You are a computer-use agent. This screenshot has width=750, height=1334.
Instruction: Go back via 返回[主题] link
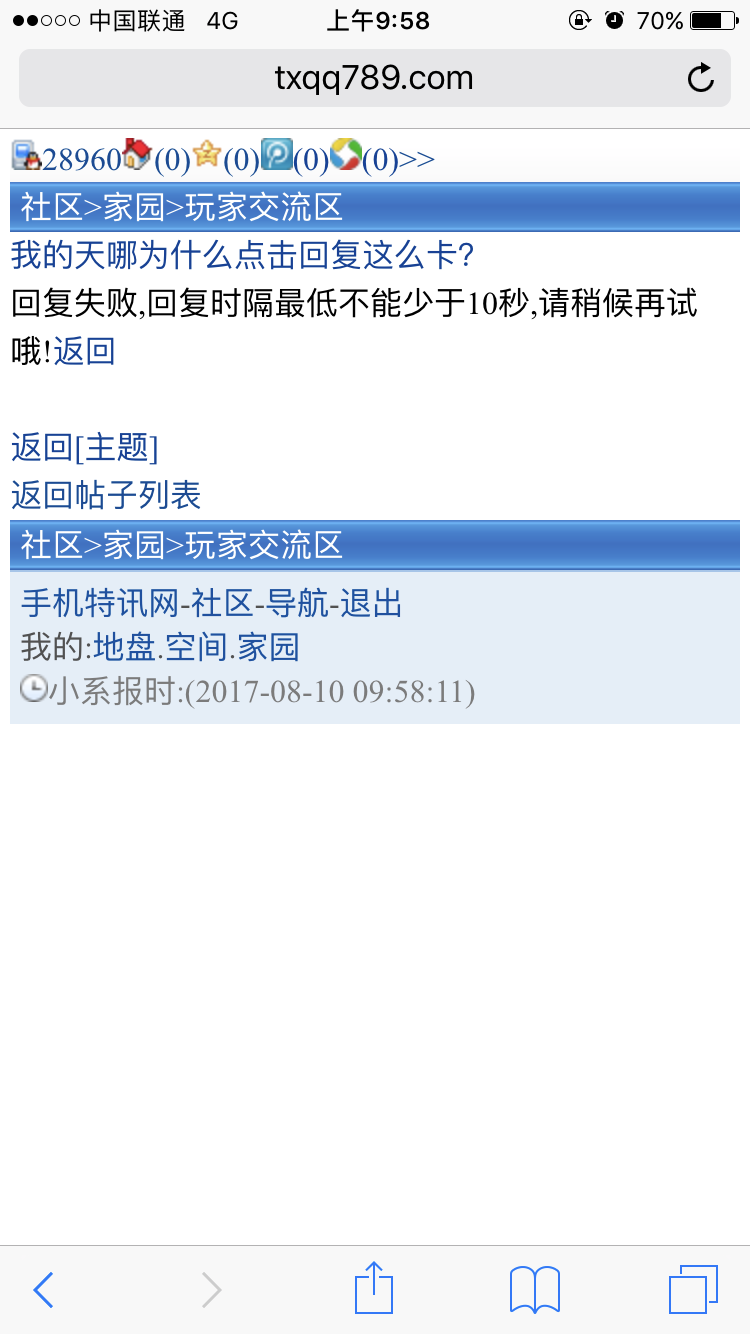coord(84,447)
